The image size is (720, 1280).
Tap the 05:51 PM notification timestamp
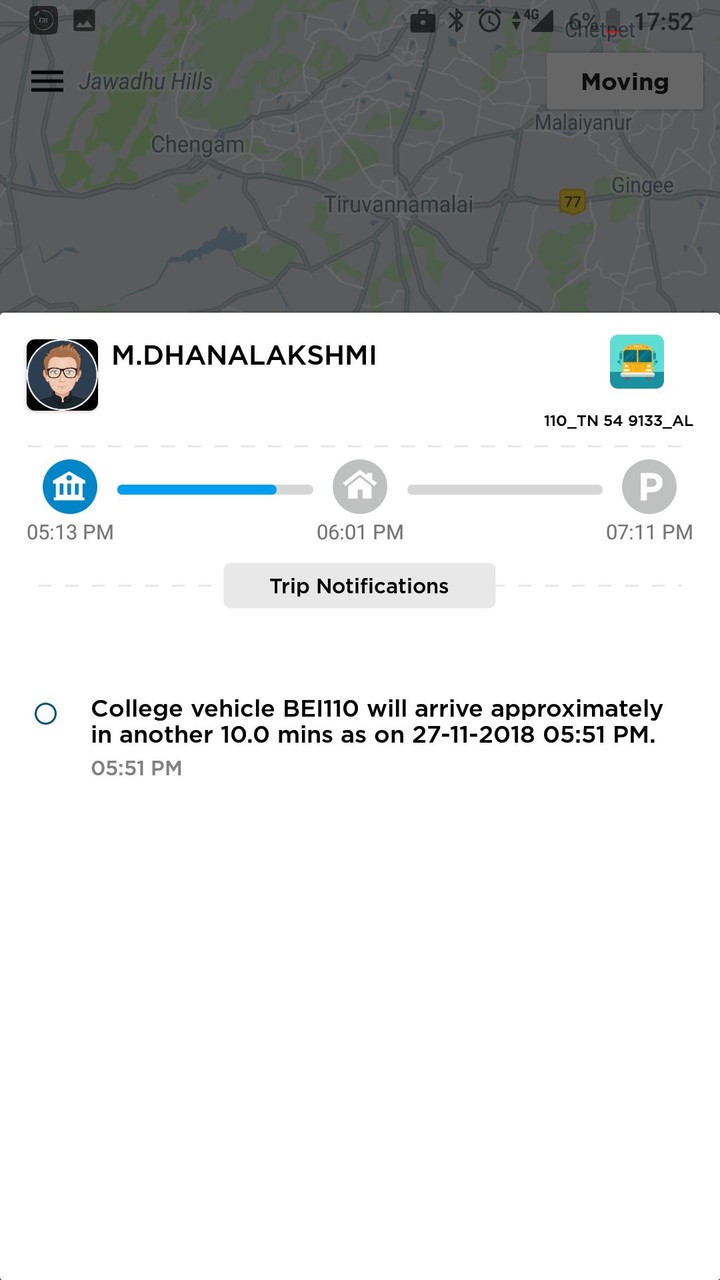point(136,768)
